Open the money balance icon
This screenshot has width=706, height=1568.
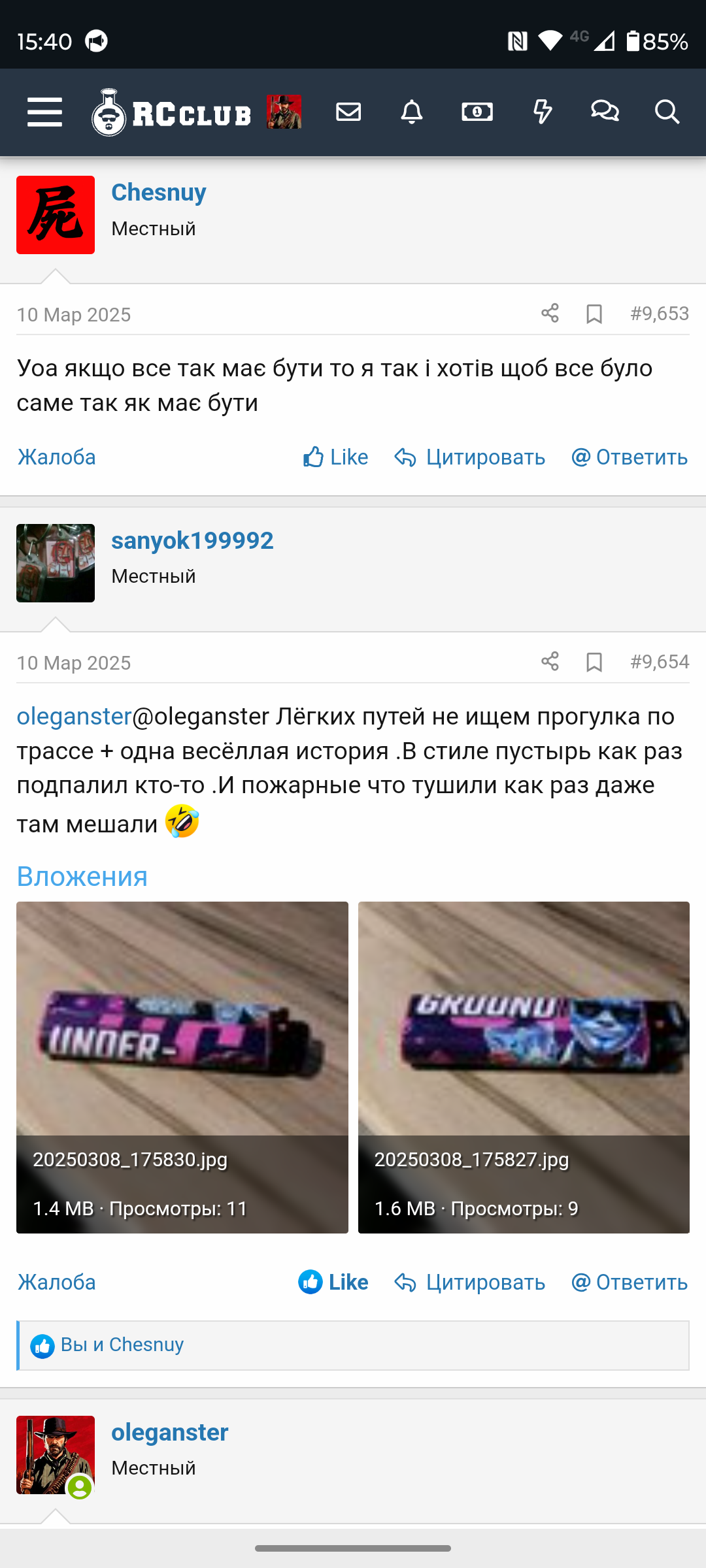(x=477, y=112)
